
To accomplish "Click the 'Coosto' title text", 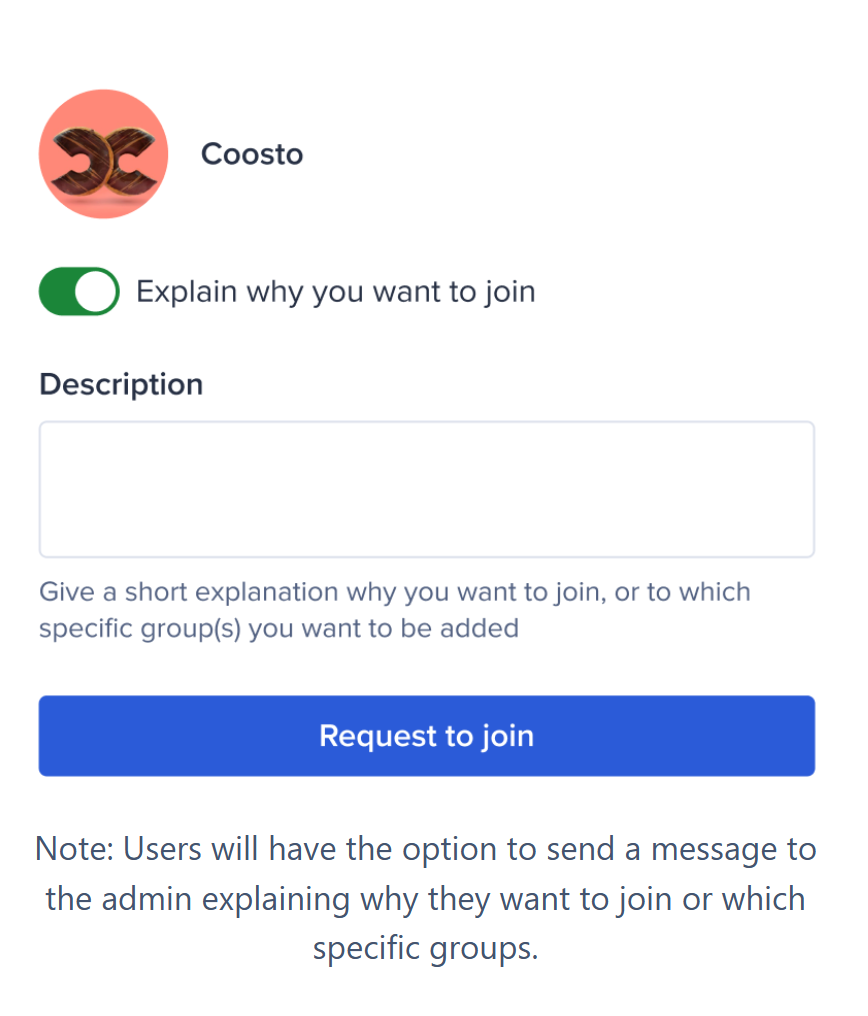I will [x=251, y=153].
